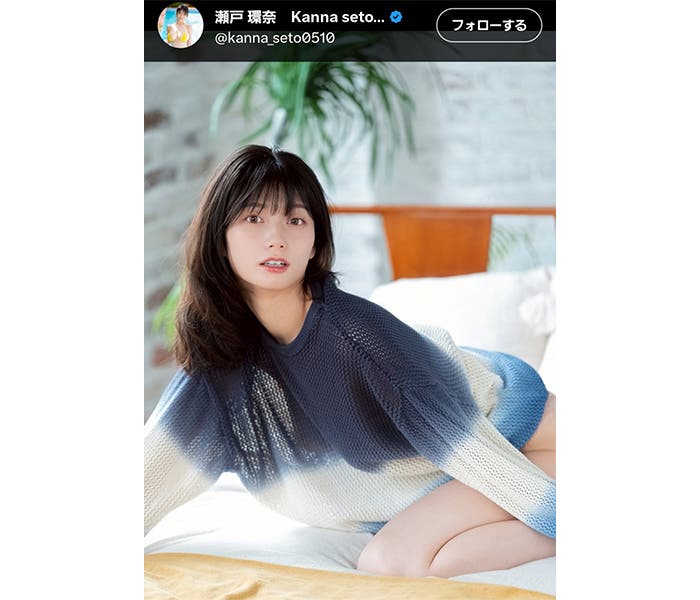Open the profile avatar of 瀬戸環奈
The width and height of the screenshot is (700, 600).
[180, 26]
